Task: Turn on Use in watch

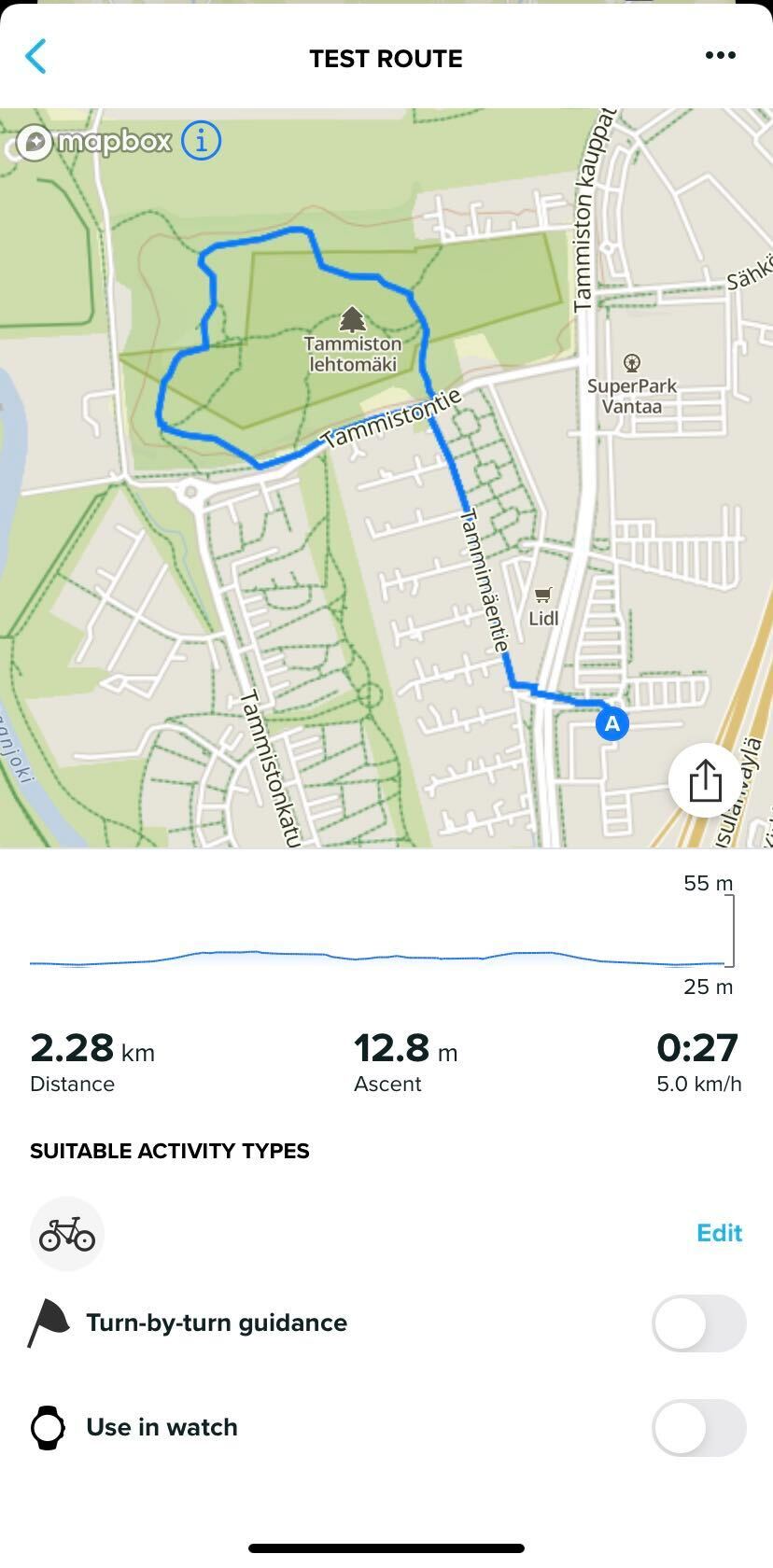Action: point(698,1427)
